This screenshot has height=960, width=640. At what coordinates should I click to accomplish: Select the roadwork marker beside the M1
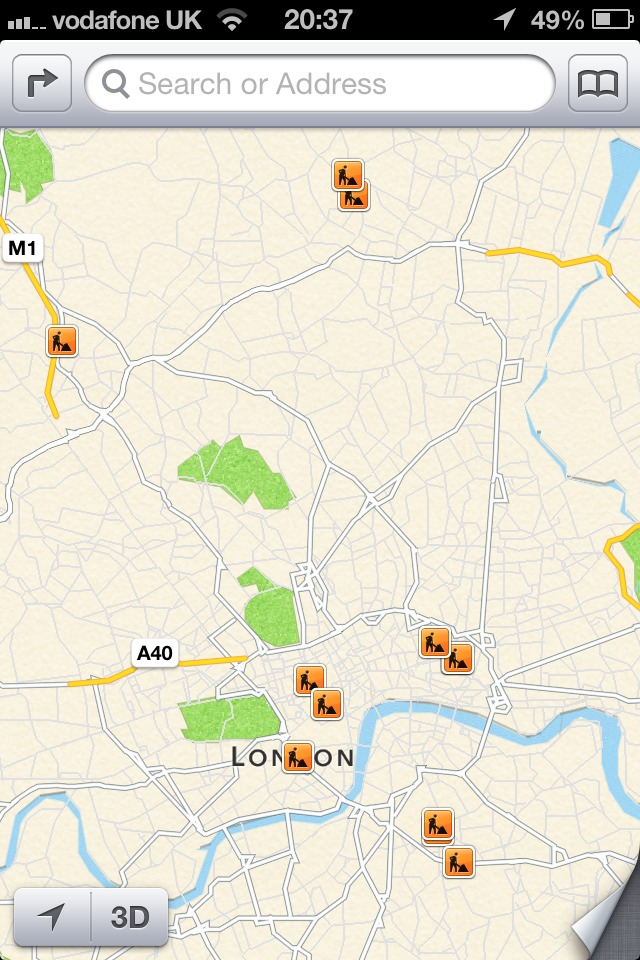62,341
